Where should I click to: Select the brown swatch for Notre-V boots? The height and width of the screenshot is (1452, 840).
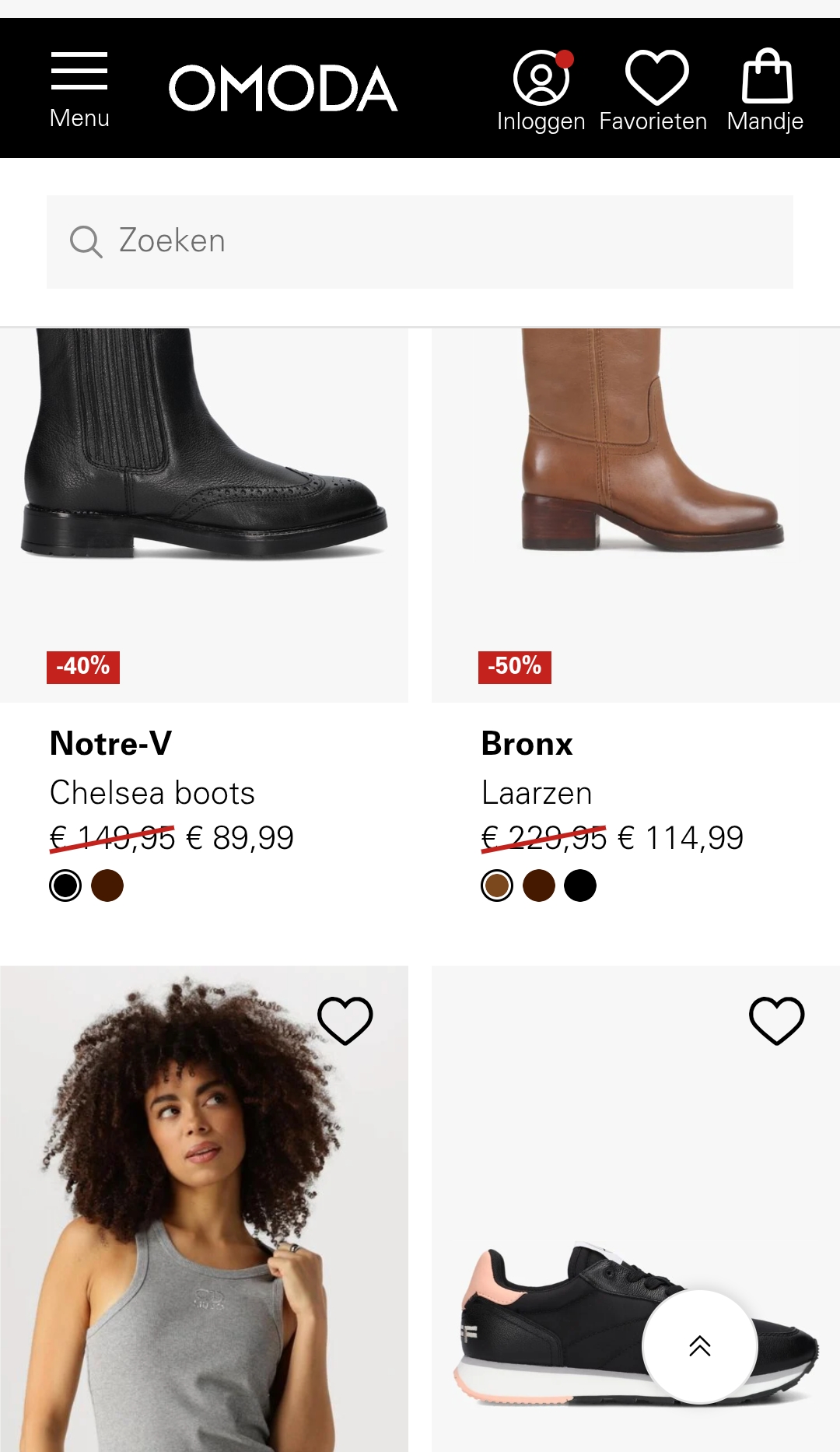[x=109, y=886]
